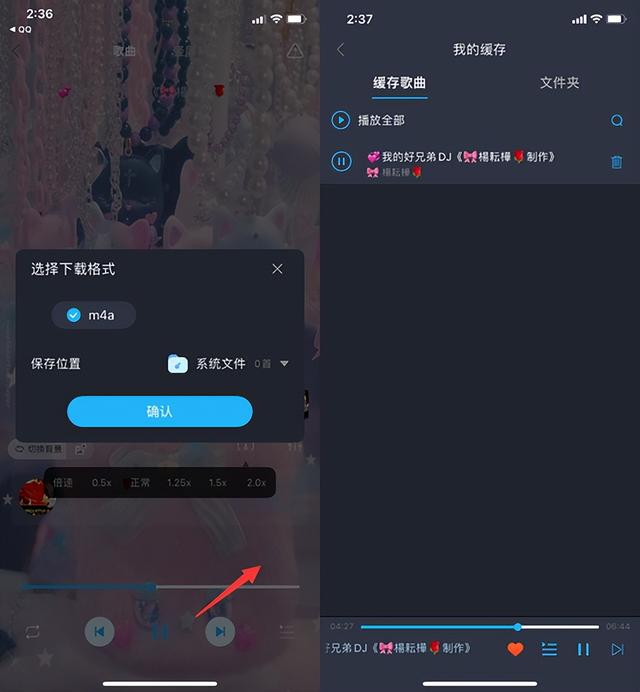The height and width of the screenshot is (692, 640).
Task: Expand the 系统文件 save location dropdown
Action: pos(284,364)
